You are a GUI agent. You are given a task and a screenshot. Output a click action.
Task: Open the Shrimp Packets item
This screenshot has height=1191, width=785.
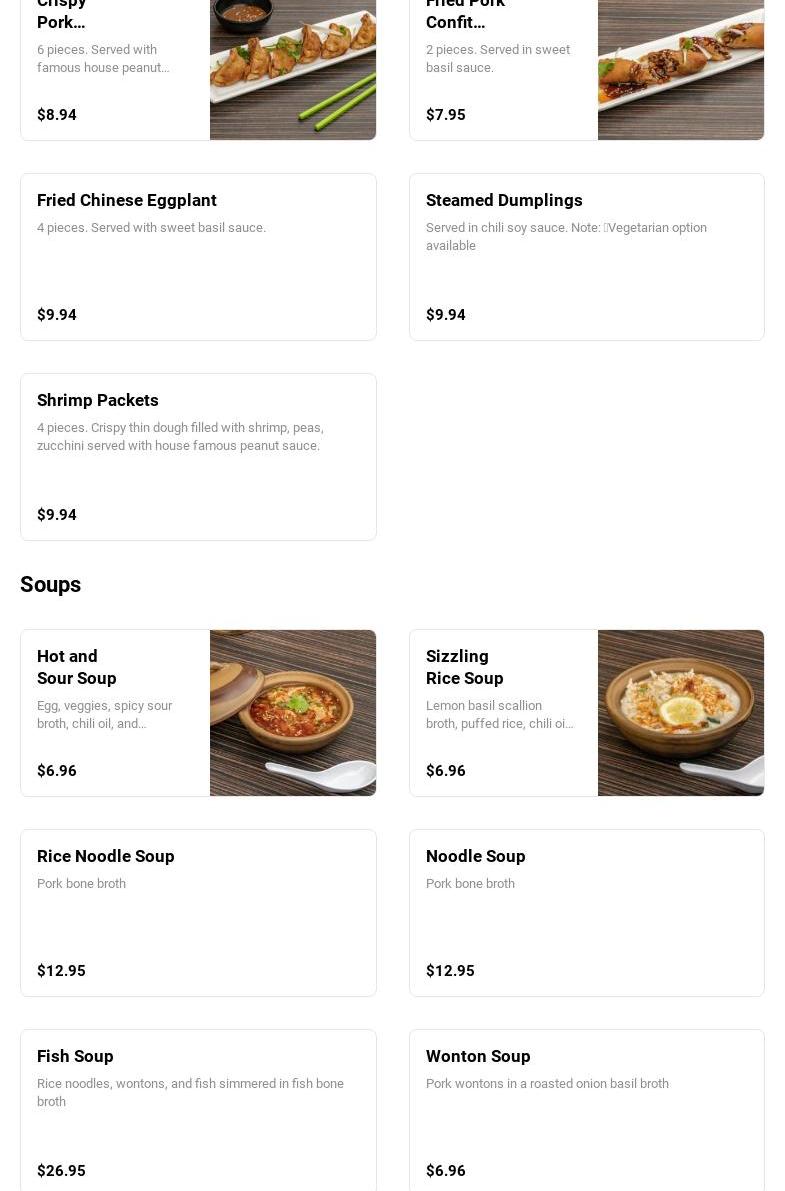[198, 457]
